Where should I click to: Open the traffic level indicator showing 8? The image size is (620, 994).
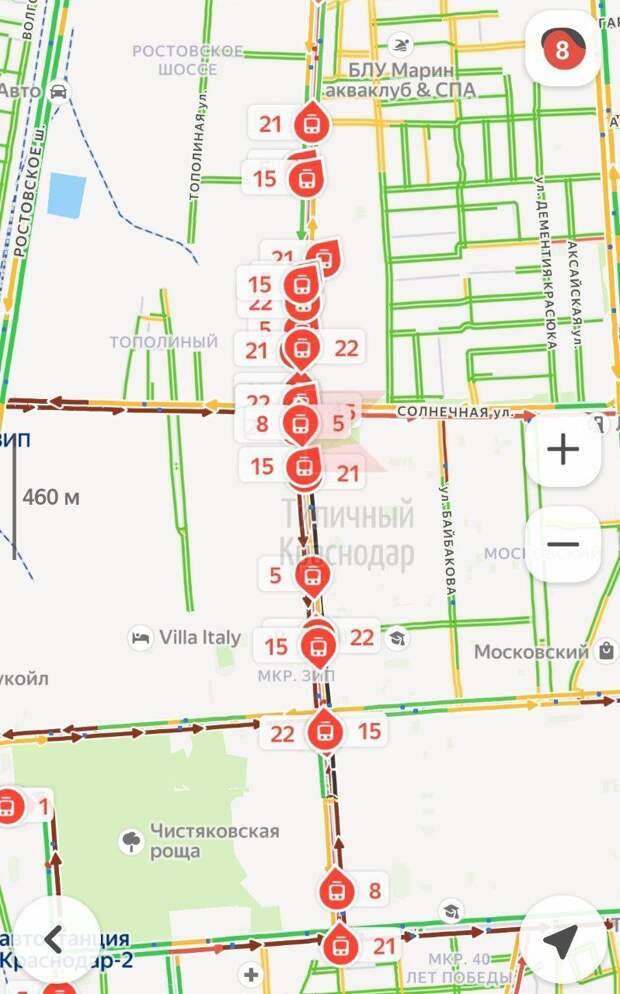pos(562,48)
